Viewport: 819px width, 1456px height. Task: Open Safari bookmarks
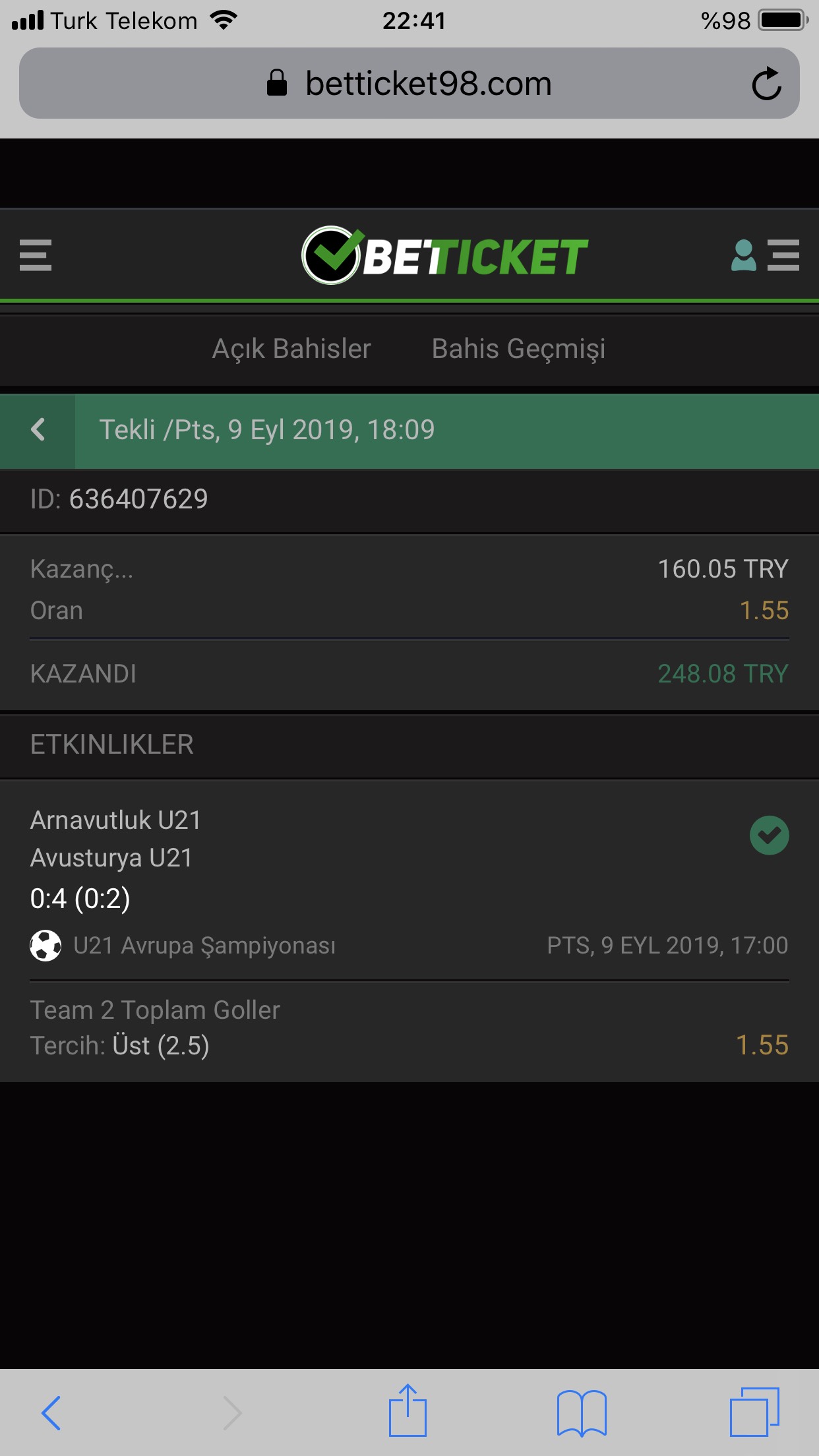(x=581, y=1412)
